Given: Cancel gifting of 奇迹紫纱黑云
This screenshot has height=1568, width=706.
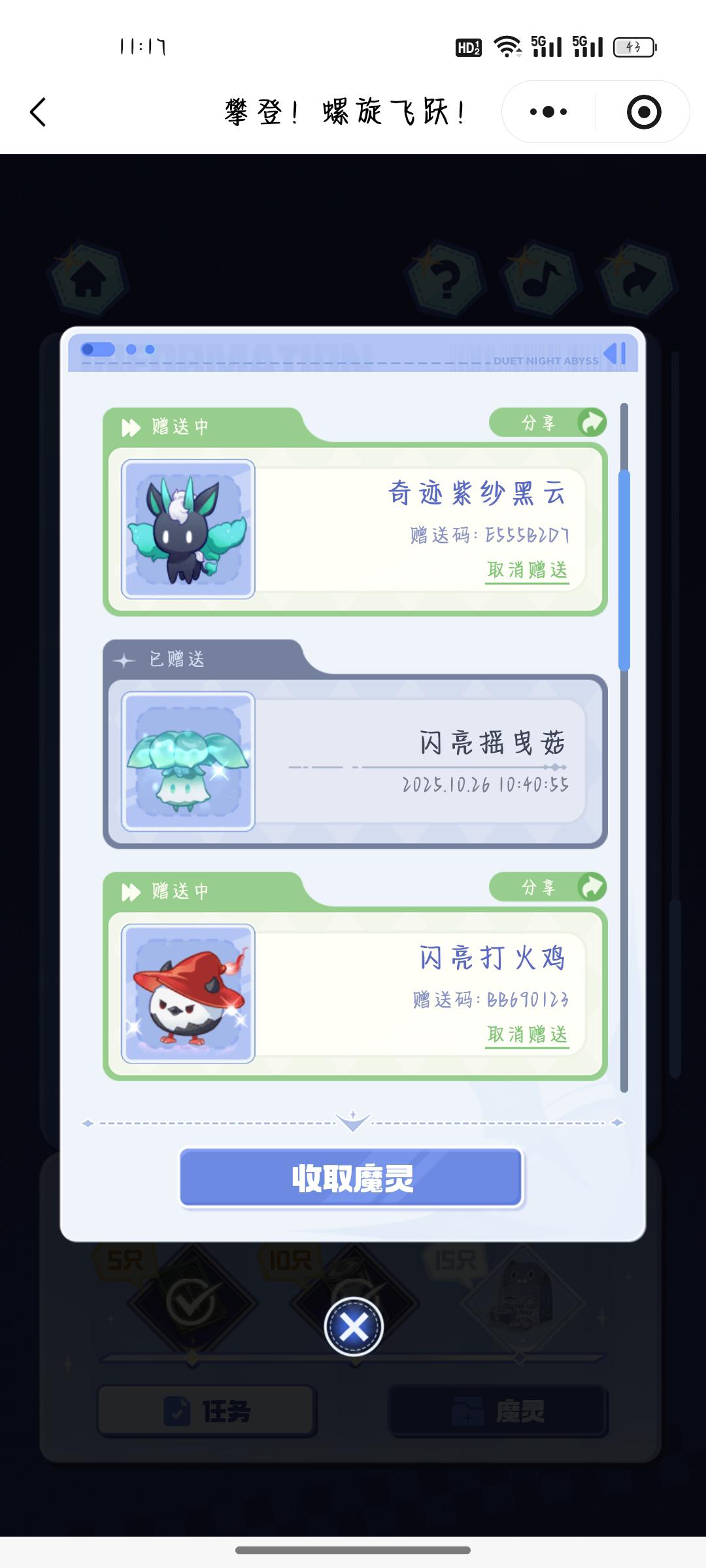Looking at the screenshot, I should (527, 570).
